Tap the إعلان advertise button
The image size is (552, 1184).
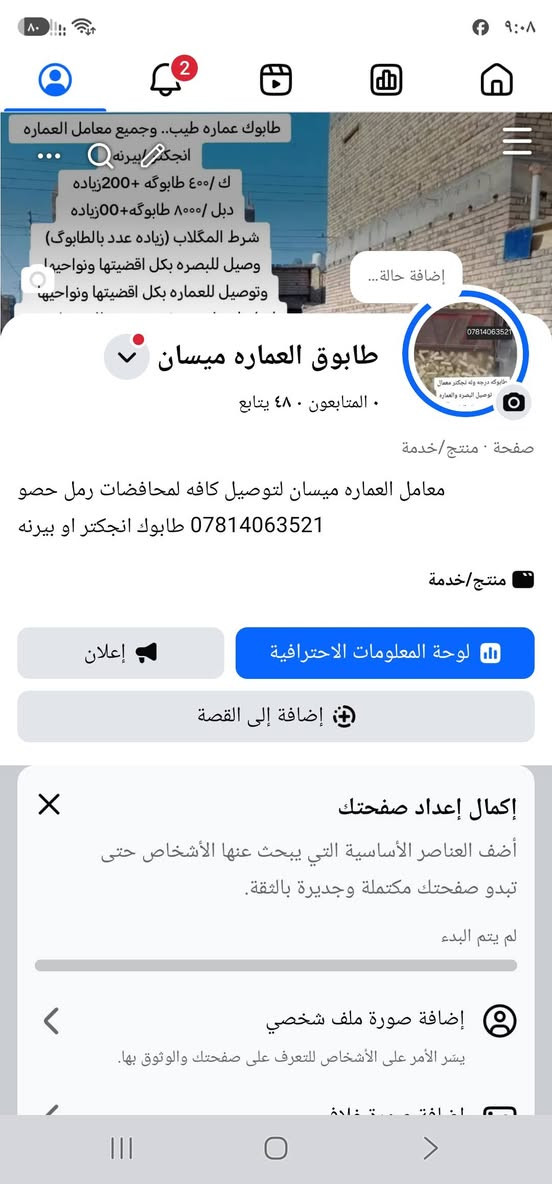click(x=121, y=653)
